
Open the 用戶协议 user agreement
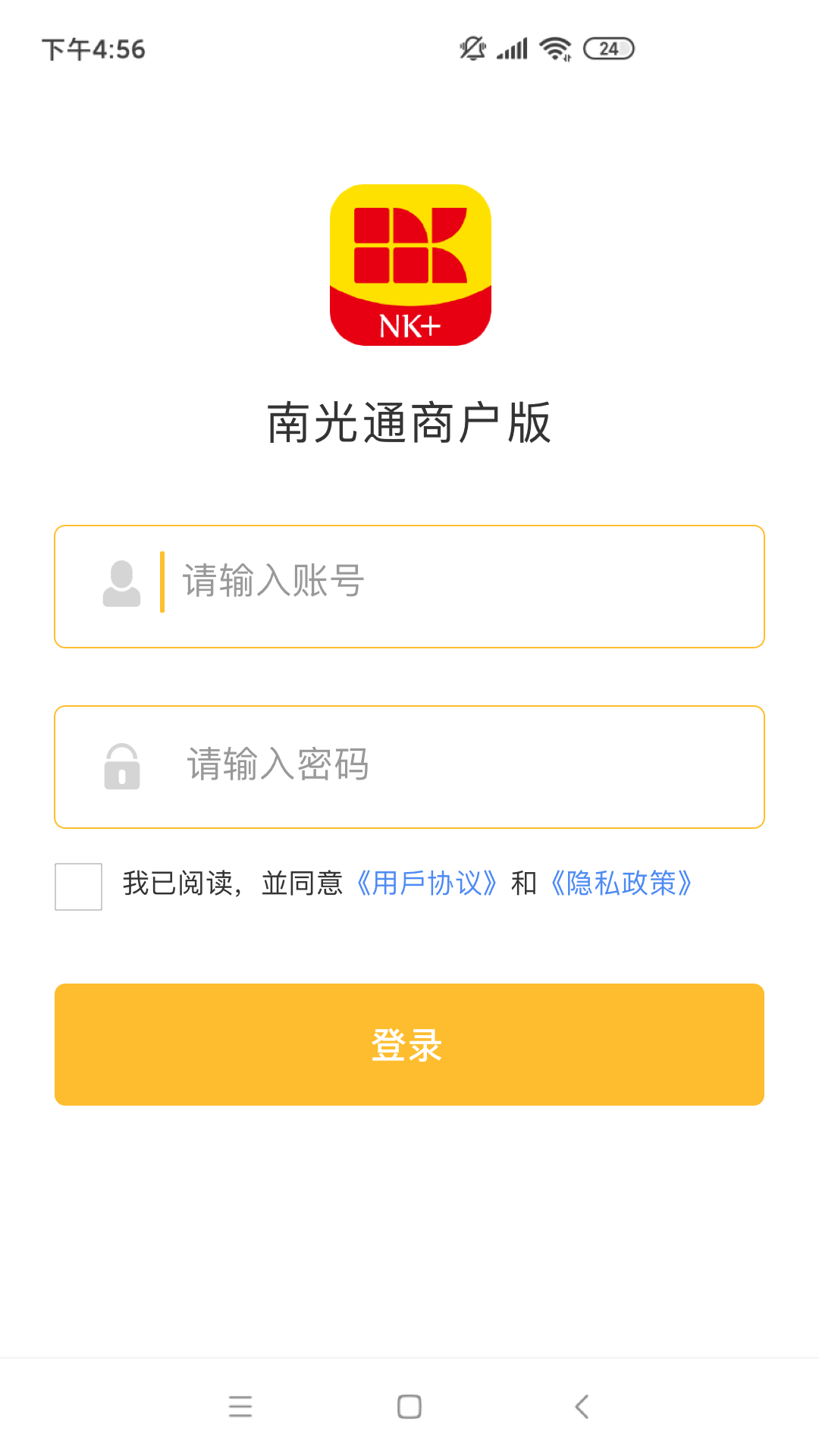pyautogui.click(x=426, y=883)
